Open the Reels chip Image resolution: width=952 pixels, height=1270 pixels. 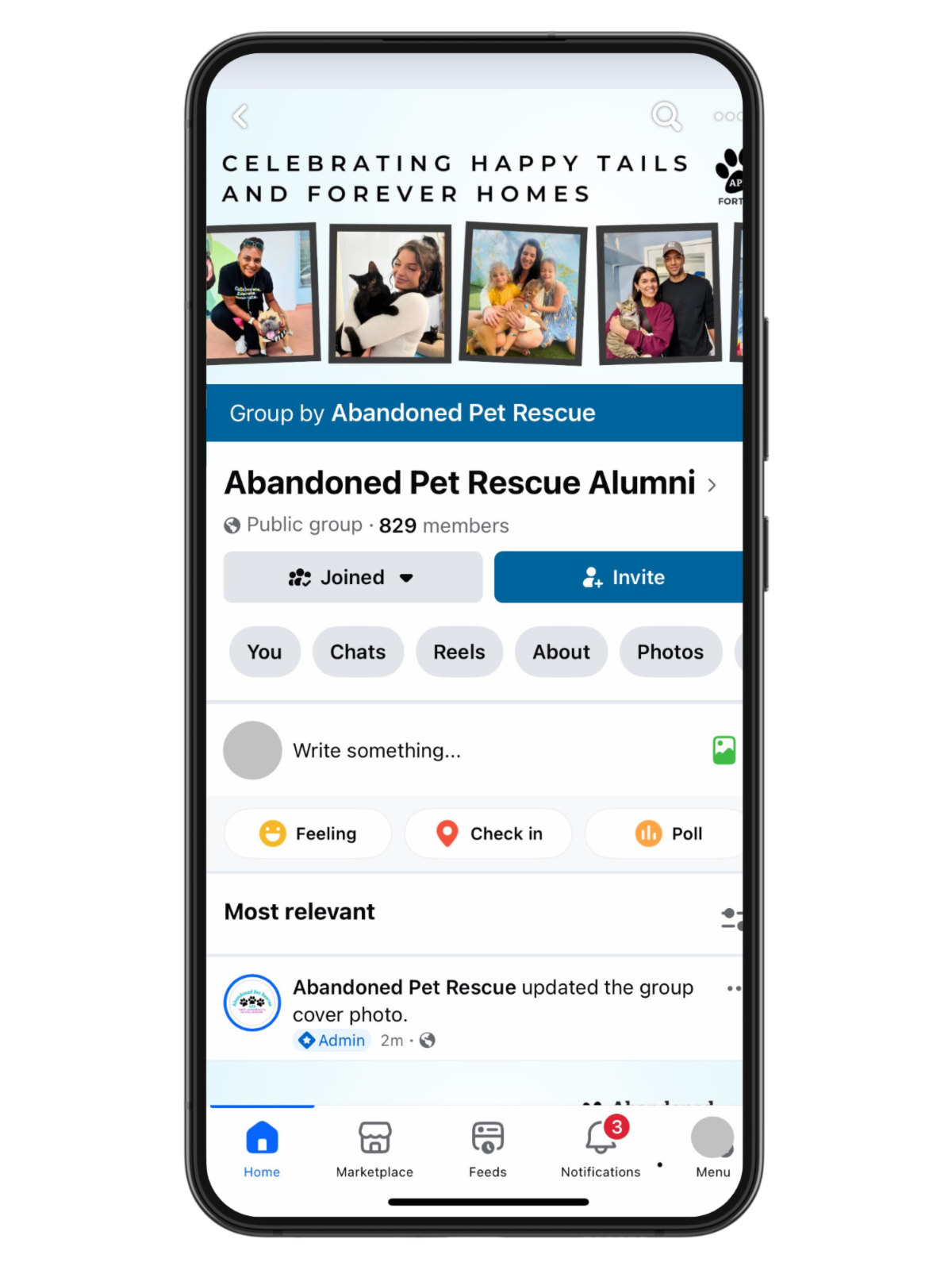459,652
